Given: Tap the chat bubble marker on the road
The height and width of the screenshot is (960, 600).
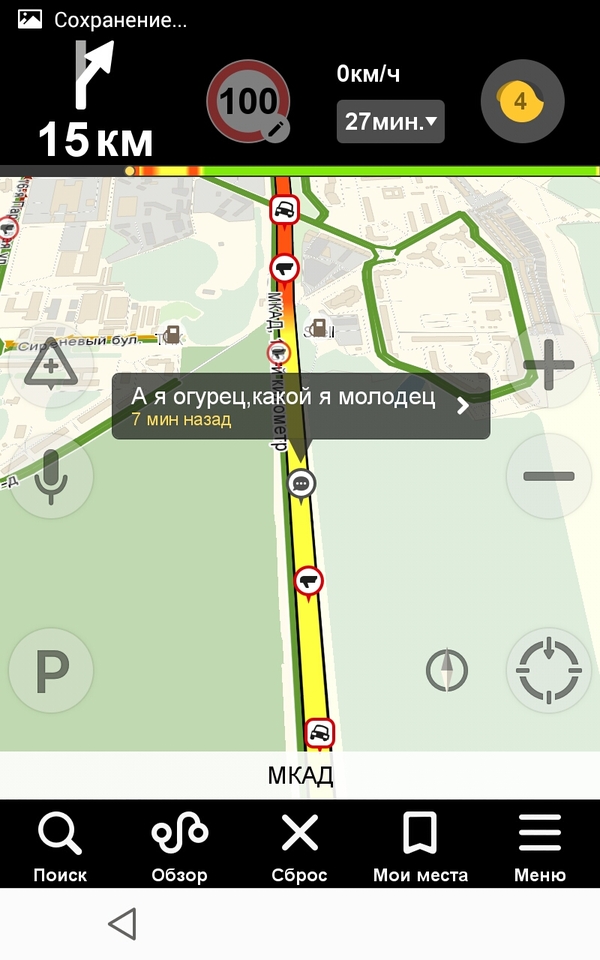Looking at the screenshot, I should tap(302, 484).
